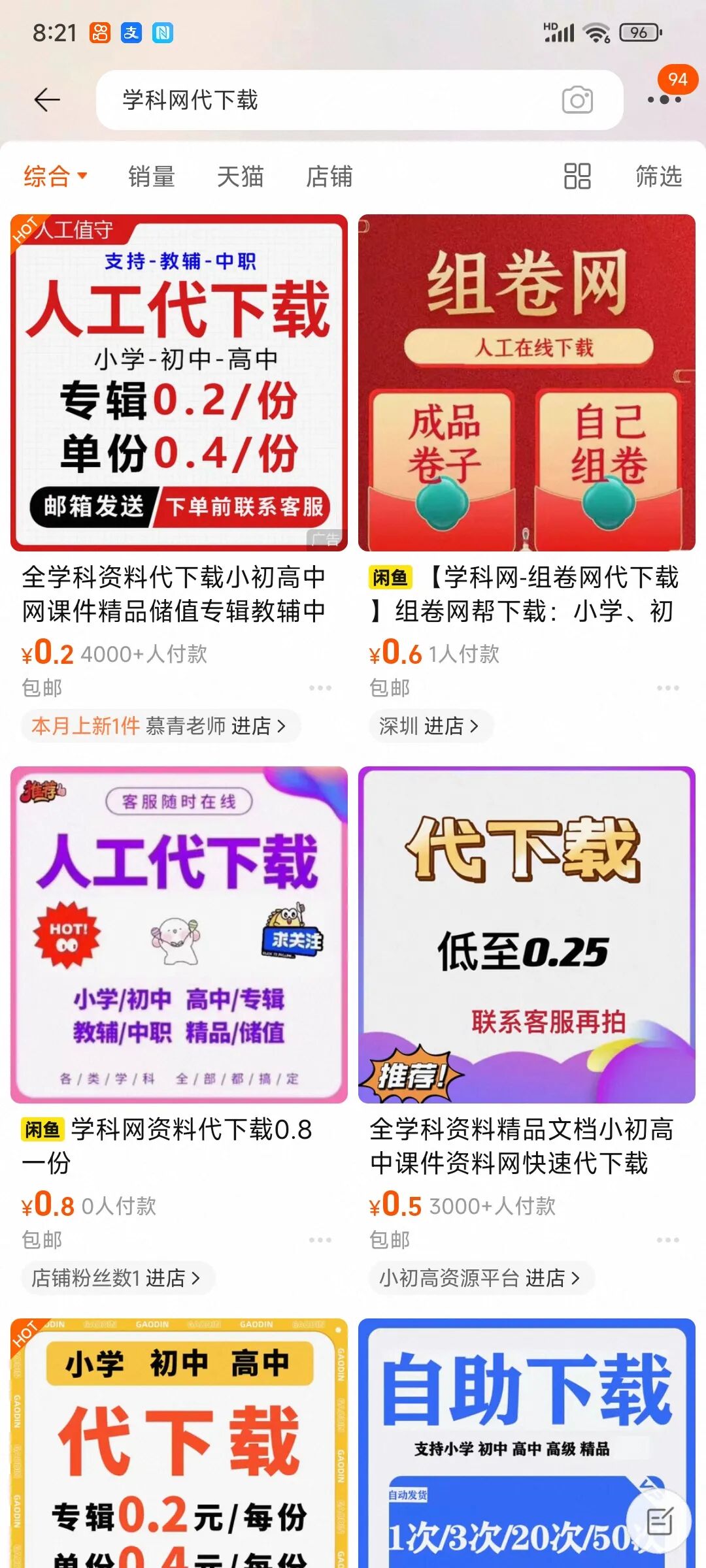Switch to the 天猫 tab

[241, 176]
